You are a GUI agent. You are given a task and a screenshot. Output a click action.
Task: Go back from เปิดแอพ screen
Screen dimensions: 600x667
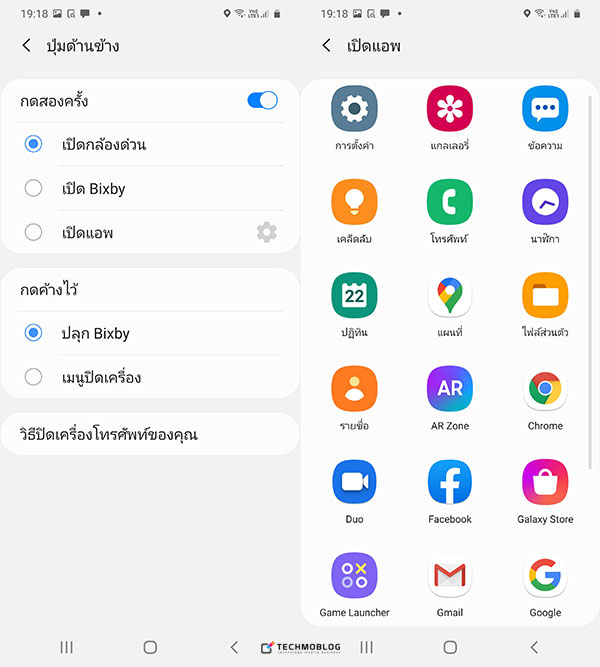click(x=326, y=46)
